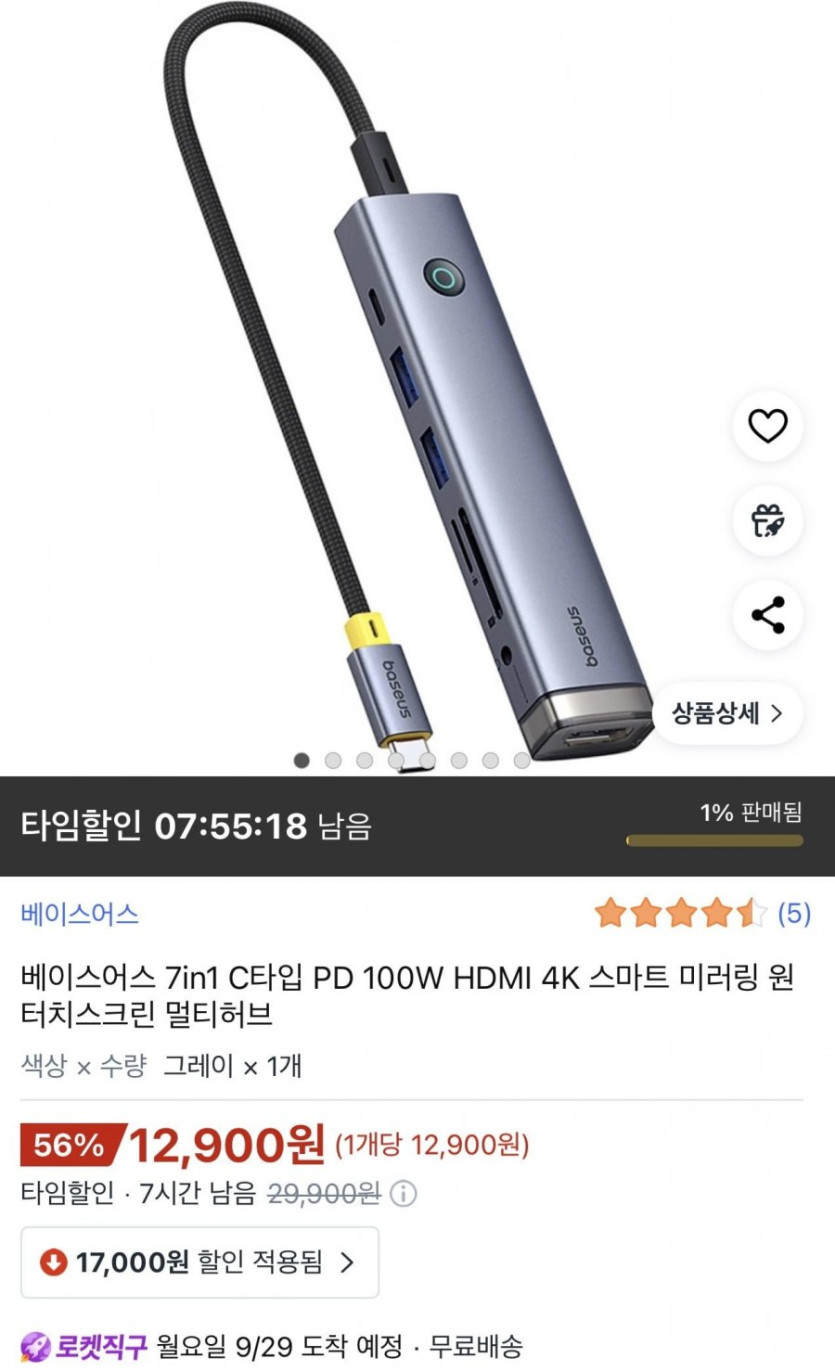Share this Baseus hub product
This screenshot has height=1371, width=835.
[x=768, y=615]
